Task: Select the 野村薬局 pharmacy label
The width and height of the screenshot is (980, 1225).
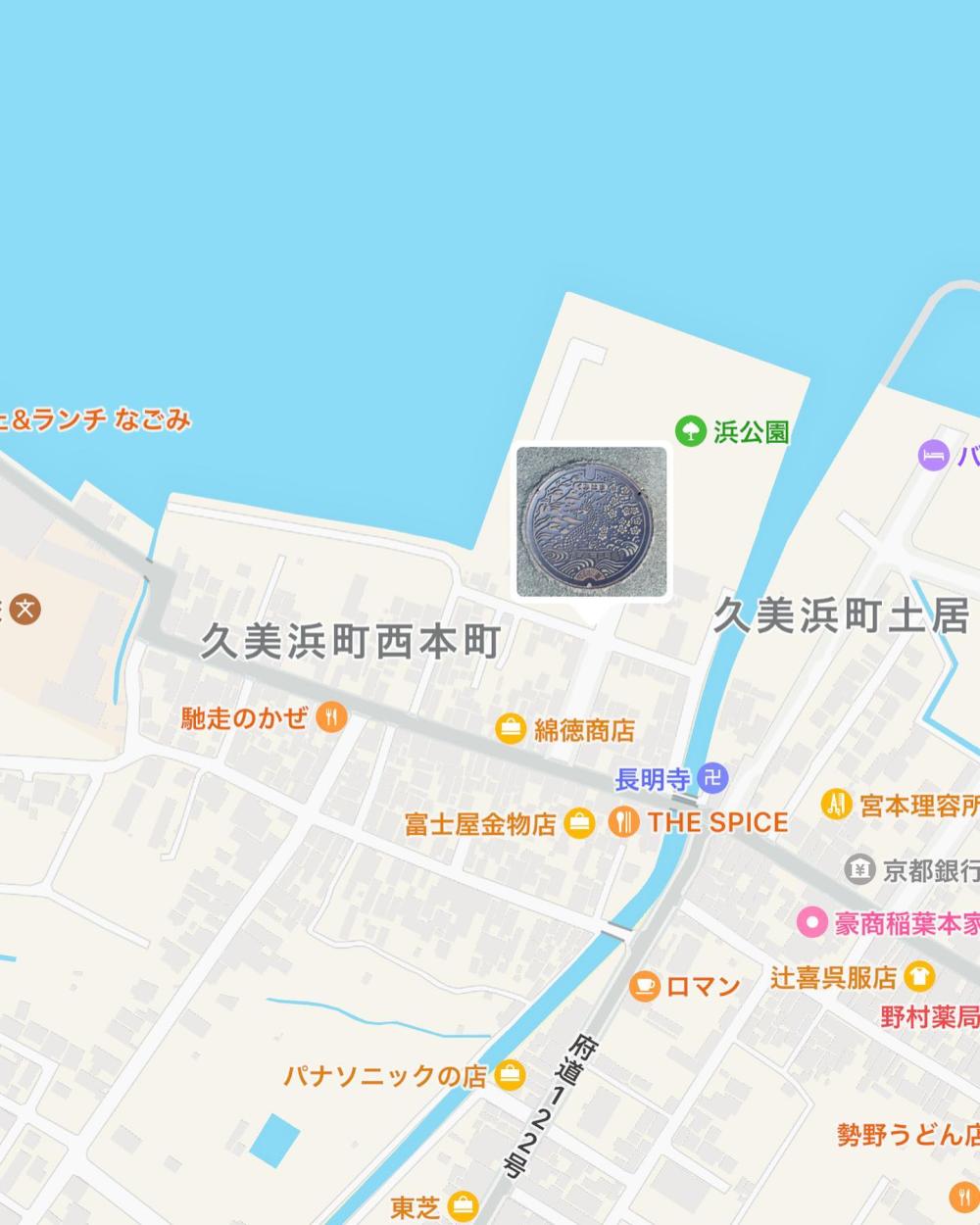Action: [927, 1016]
